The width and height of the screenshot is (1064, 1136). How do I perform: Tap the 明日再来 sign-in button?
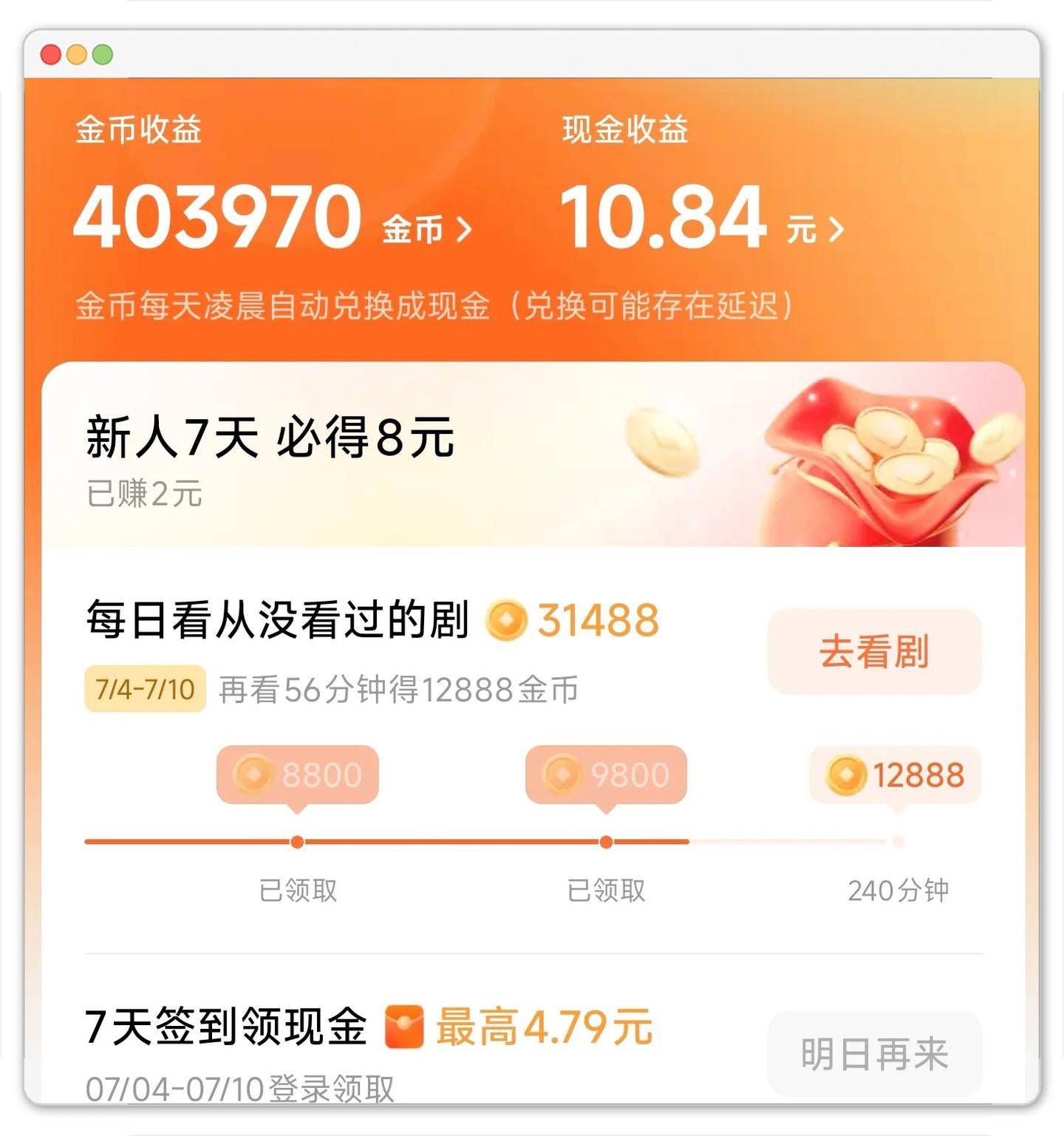pos(874,1053)
